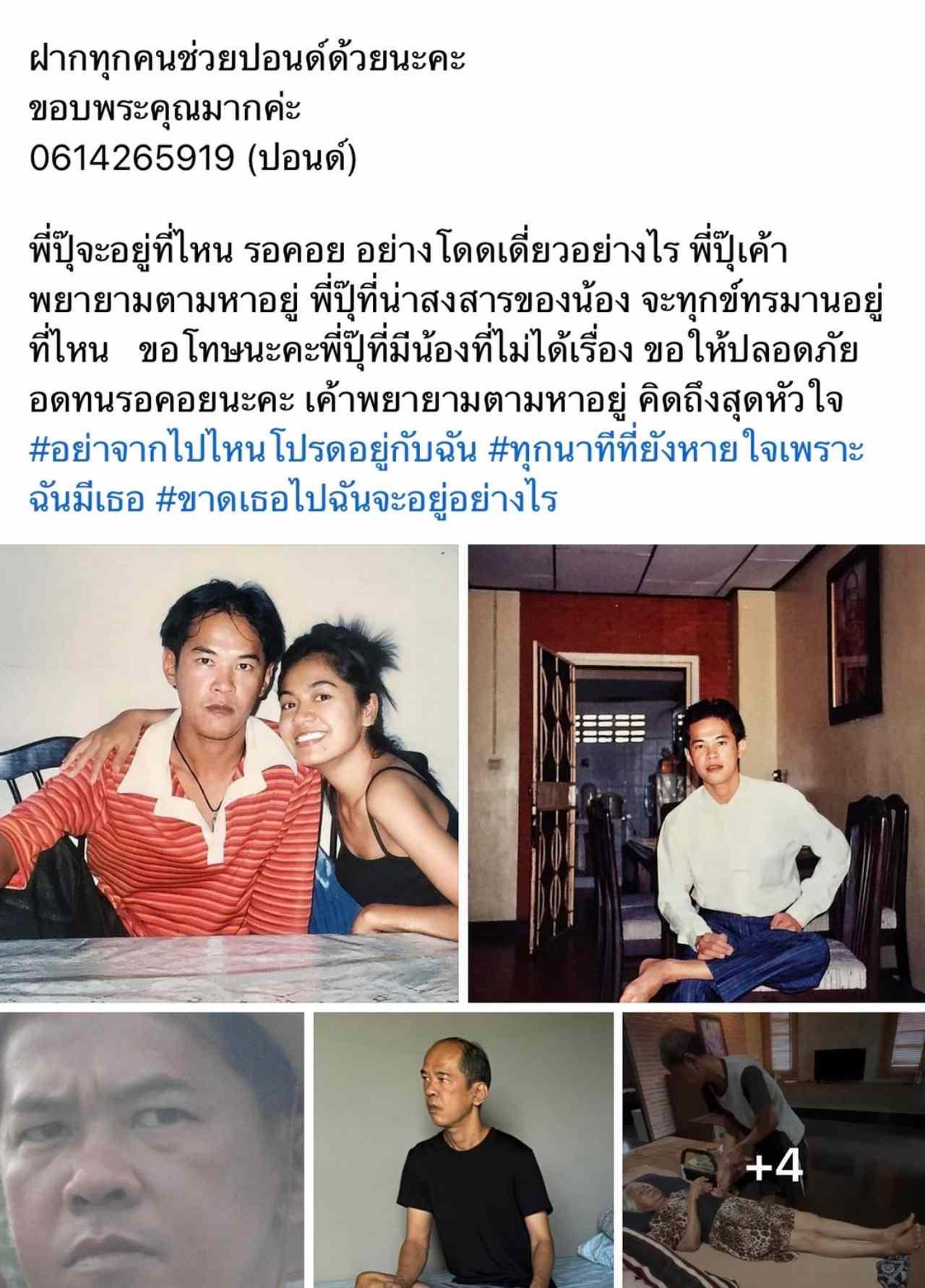View photo of man in black t-shirt
Screen dimensions: 925x1288
click(462, 1149)
